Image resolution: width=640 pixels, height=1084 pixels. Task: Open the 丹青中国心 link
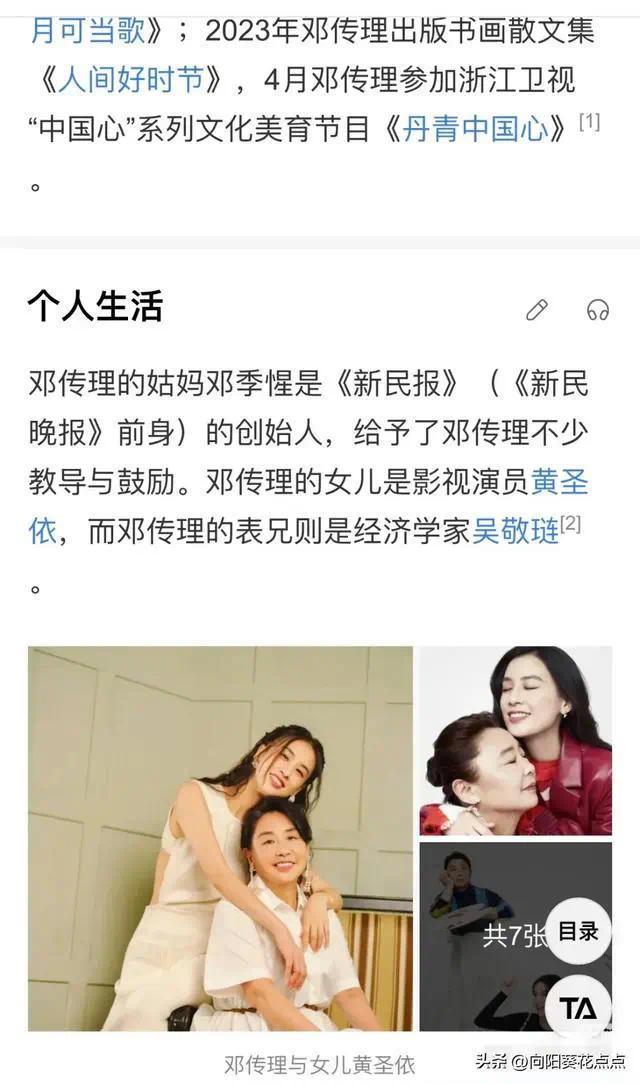pos(475,129)
